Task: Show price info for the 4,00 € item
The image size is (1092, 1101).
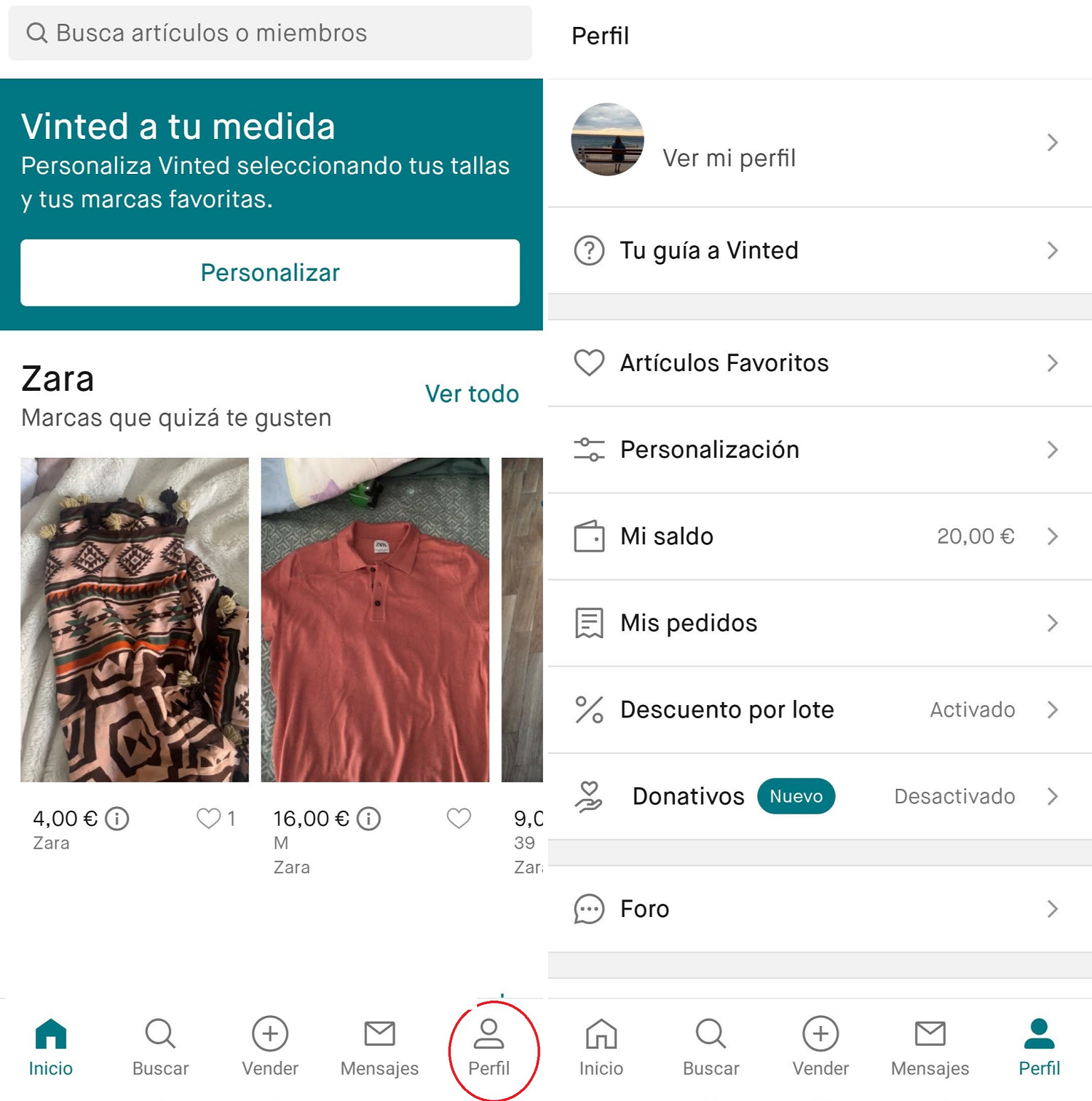Action: (x=117, y=819)
